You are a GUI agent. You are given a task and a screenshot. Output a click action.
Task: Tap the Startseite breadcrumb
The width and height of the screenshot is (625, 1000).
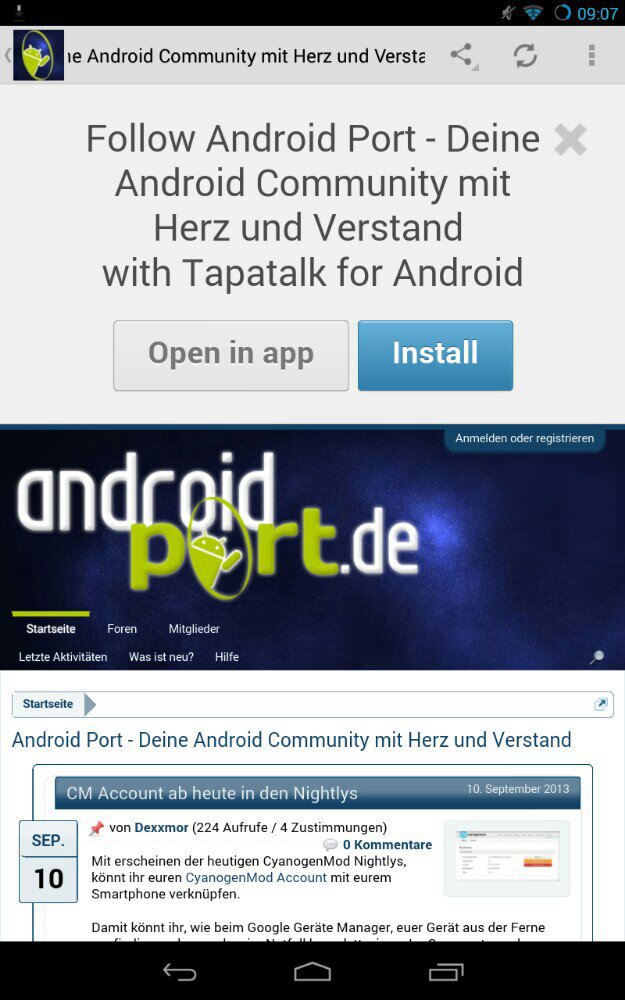coord(48,704)
